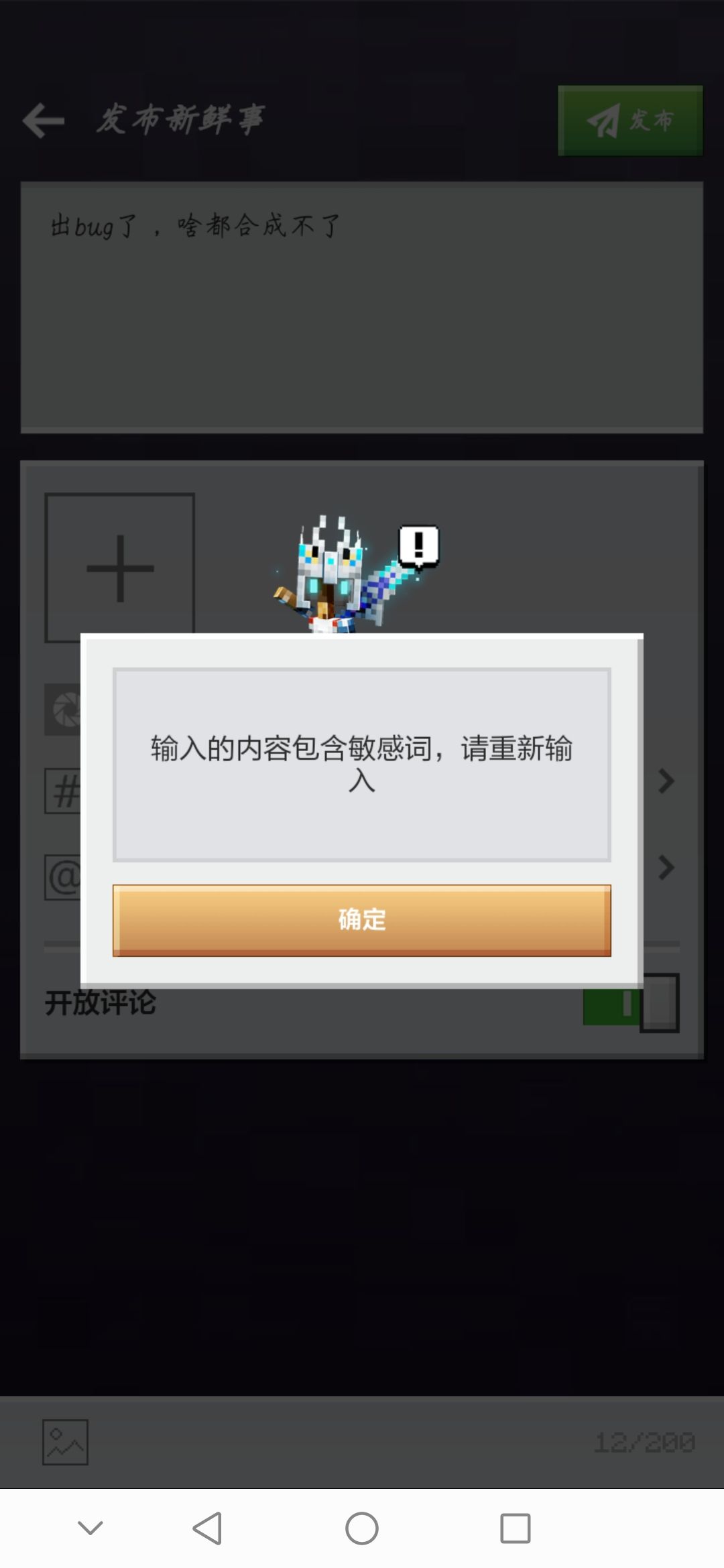Tap the post text input box
Viewport: 724px width, 1568px height.
click(x=361, y=307)
